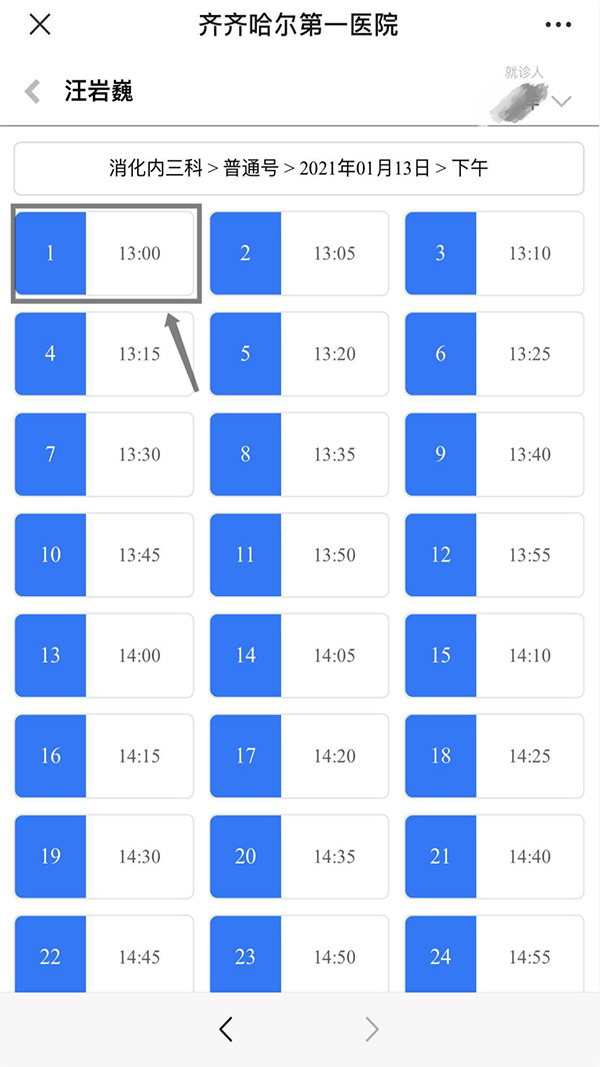Select appointment number 6 at 13:25

(x=495, y=354)
